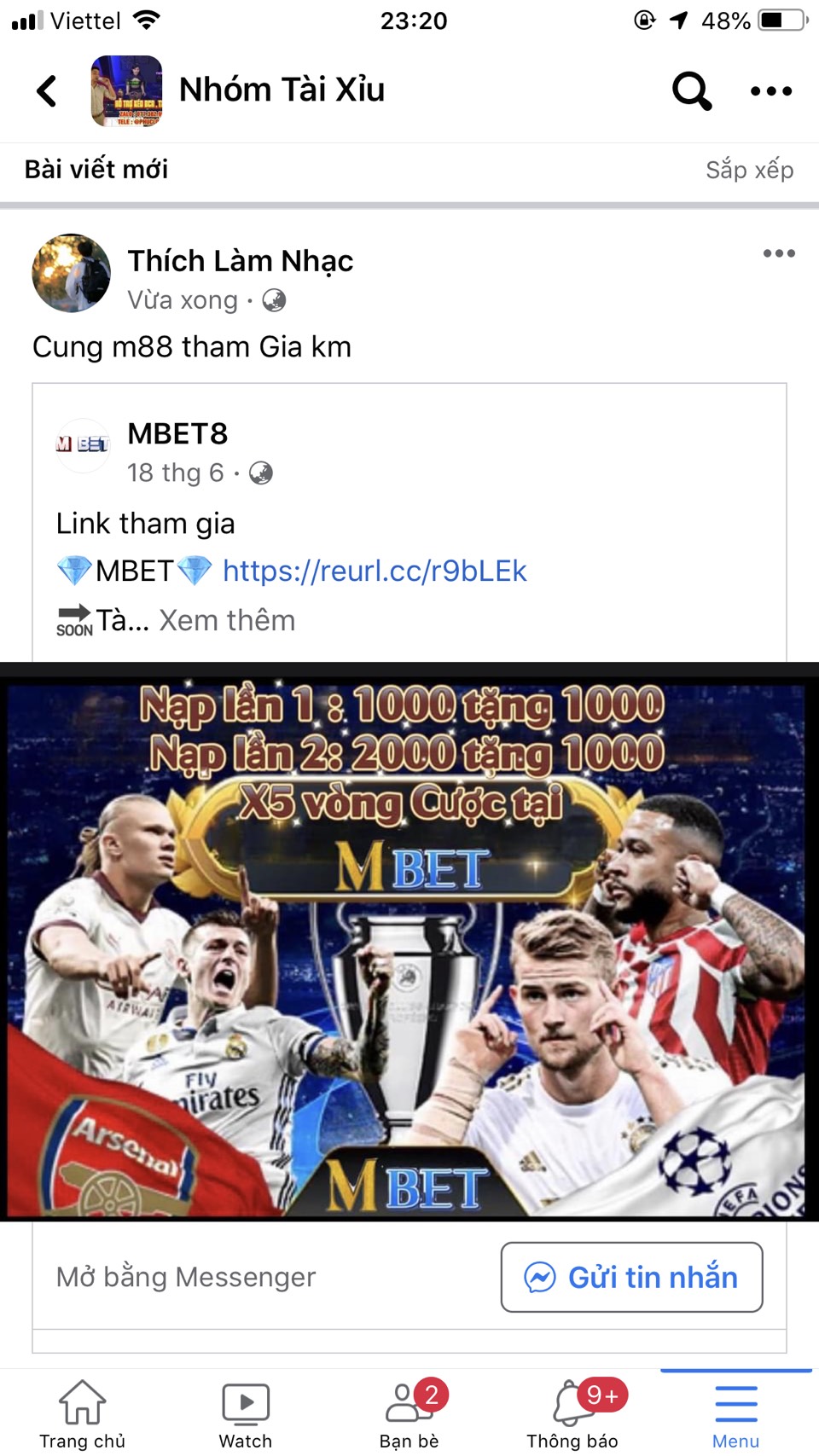Go back from Nhóm Tài Xỉu group

click(47, 90)
